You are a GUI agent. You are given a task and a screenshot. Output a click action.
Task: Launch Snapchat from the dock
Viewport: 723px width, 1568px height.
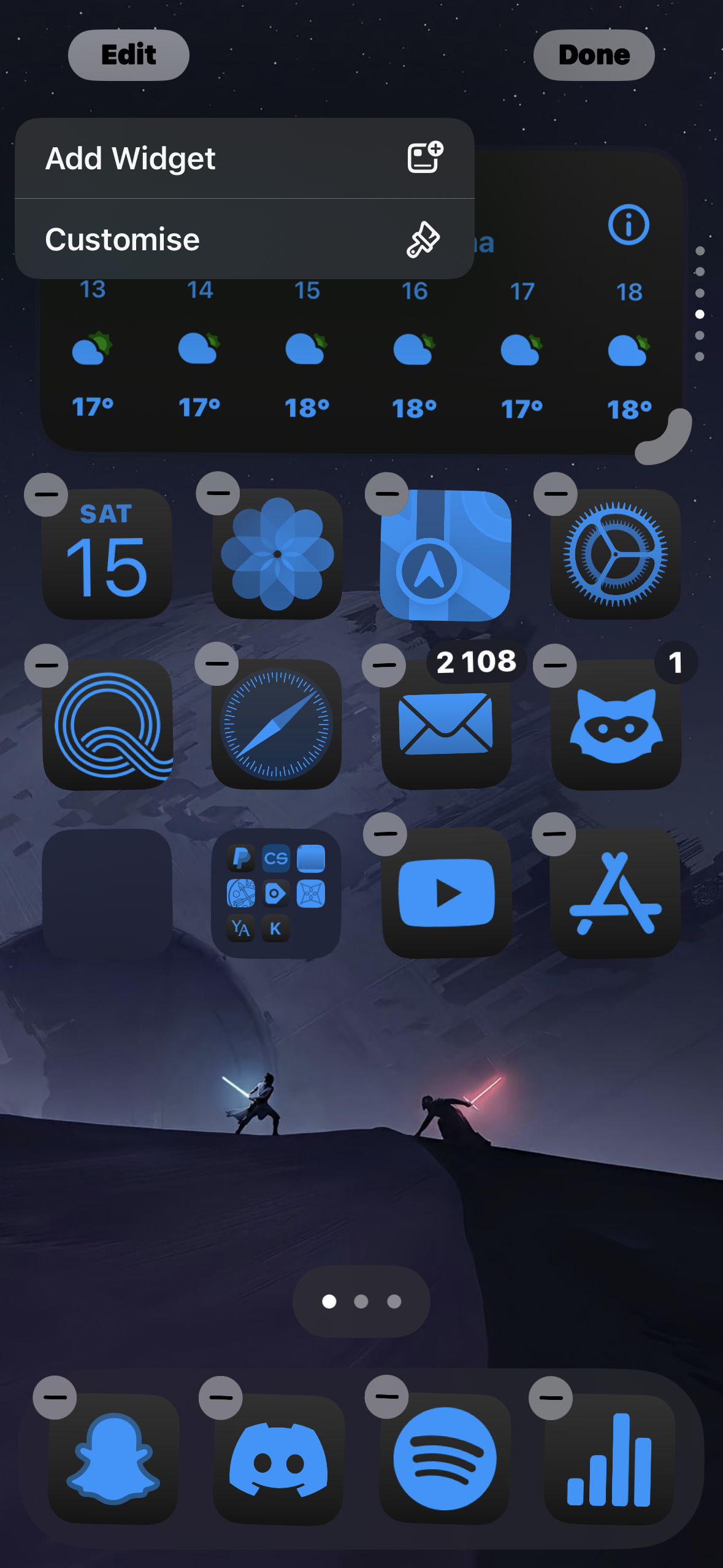click(x=113, y=1459)
